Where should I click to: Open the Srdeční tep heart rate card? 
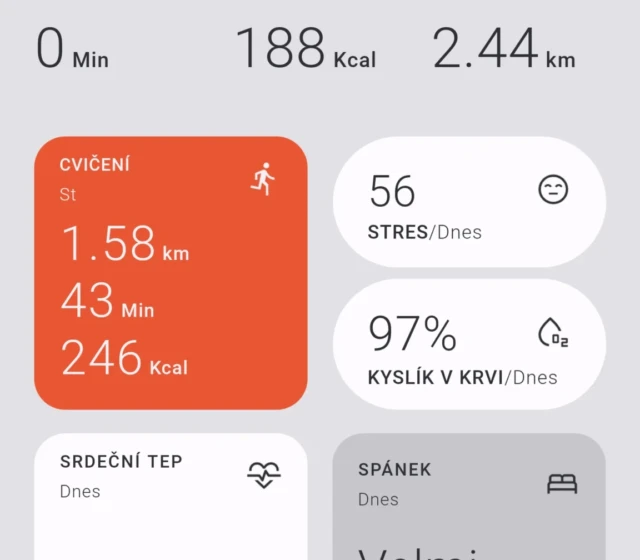click(170, 497)
